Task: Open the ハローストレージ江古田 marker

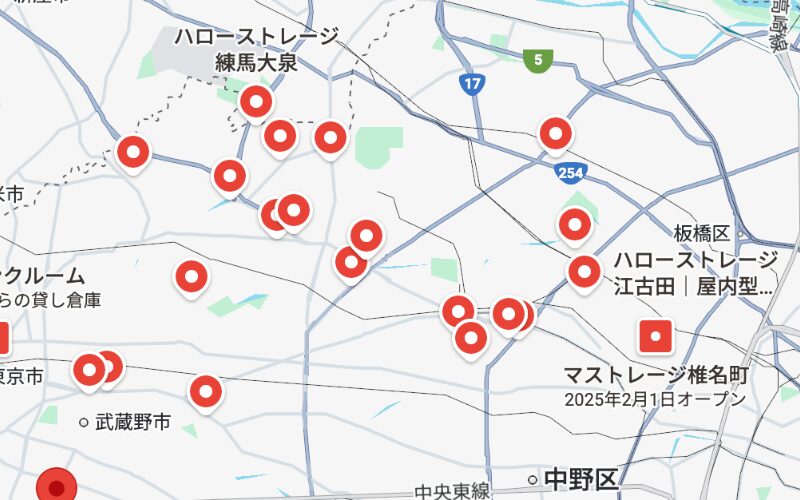Action: 585,271
